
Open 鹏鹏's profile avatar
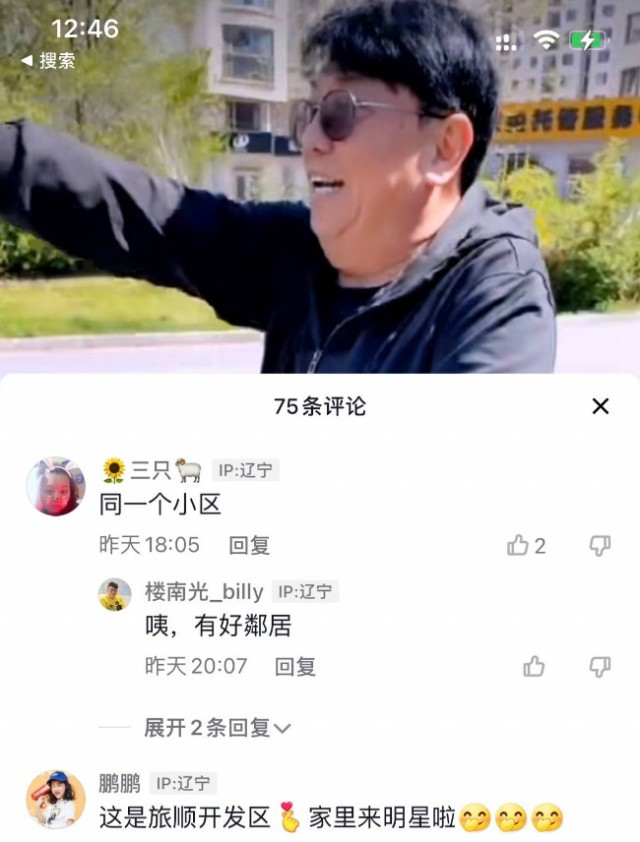(x=55, y=799)
